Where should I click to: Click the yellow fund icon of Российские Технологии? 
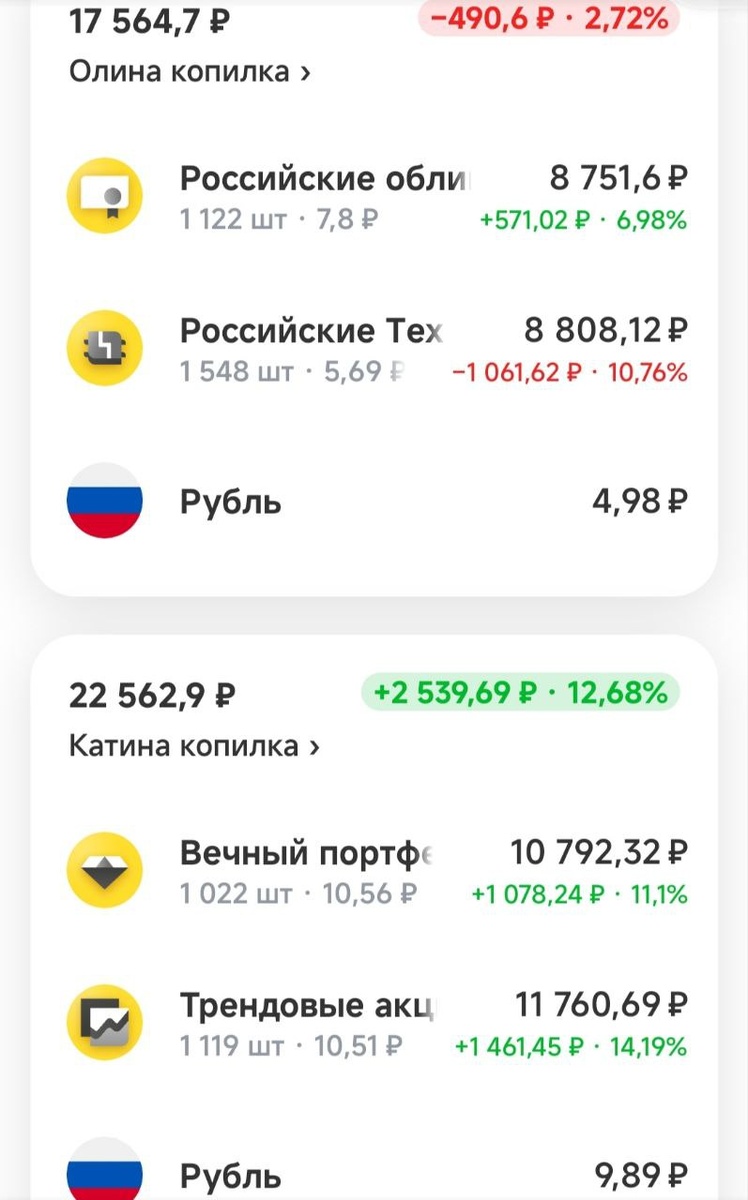104,348
